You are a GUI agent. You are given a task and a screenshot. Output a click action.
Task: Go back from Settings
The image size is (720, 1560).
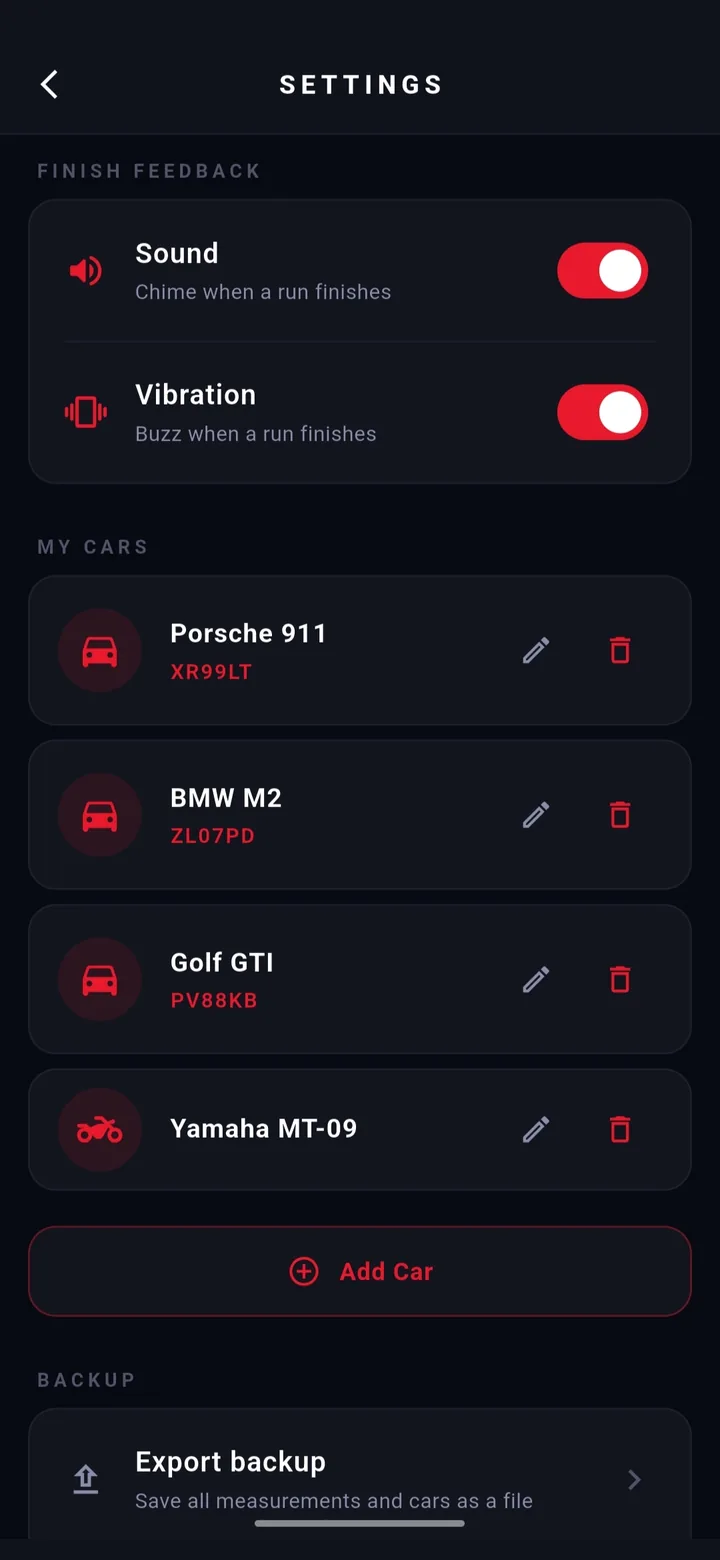point(49,85)
